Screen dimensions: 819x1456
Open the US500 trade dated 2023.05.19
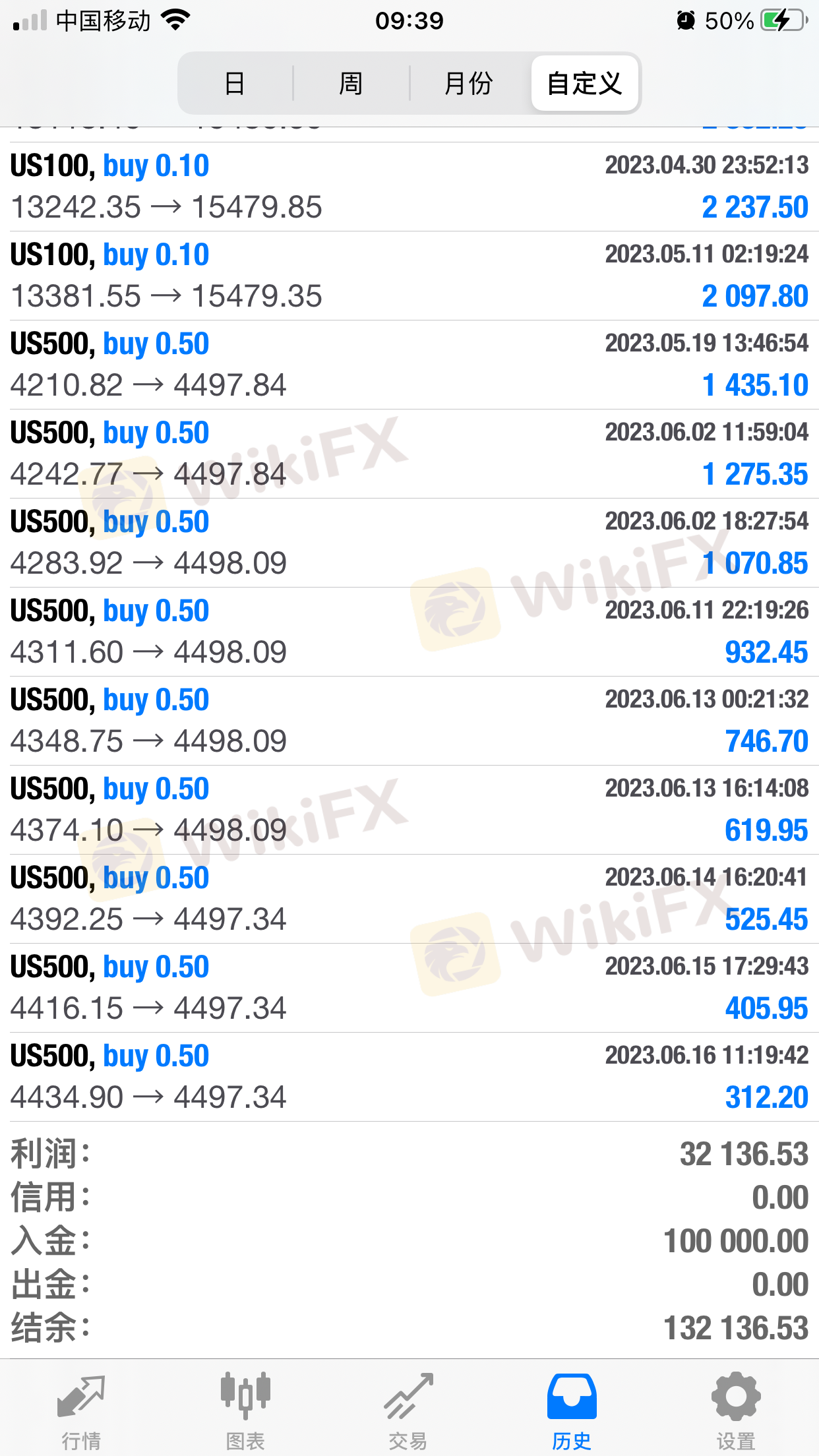(x=409, y=365)
